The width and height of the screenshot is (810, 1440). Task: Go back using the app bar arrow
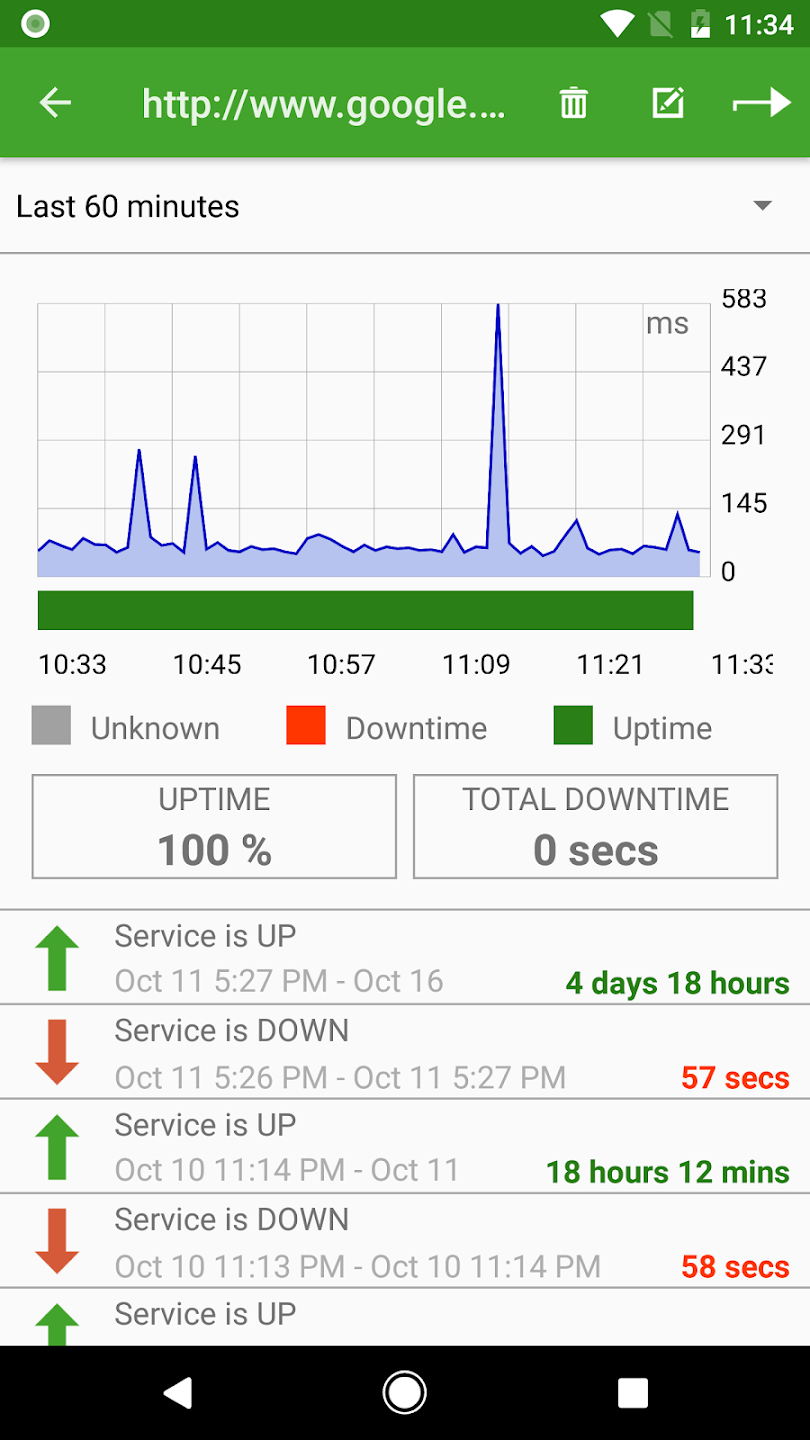(55, 103)
